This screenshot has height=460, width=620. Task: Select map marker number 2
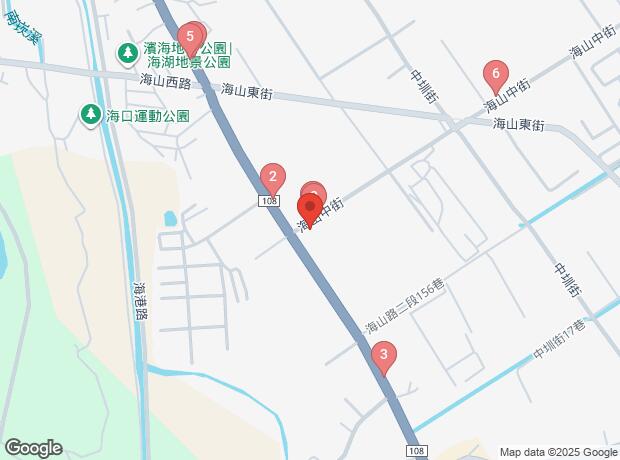point(271,177)
